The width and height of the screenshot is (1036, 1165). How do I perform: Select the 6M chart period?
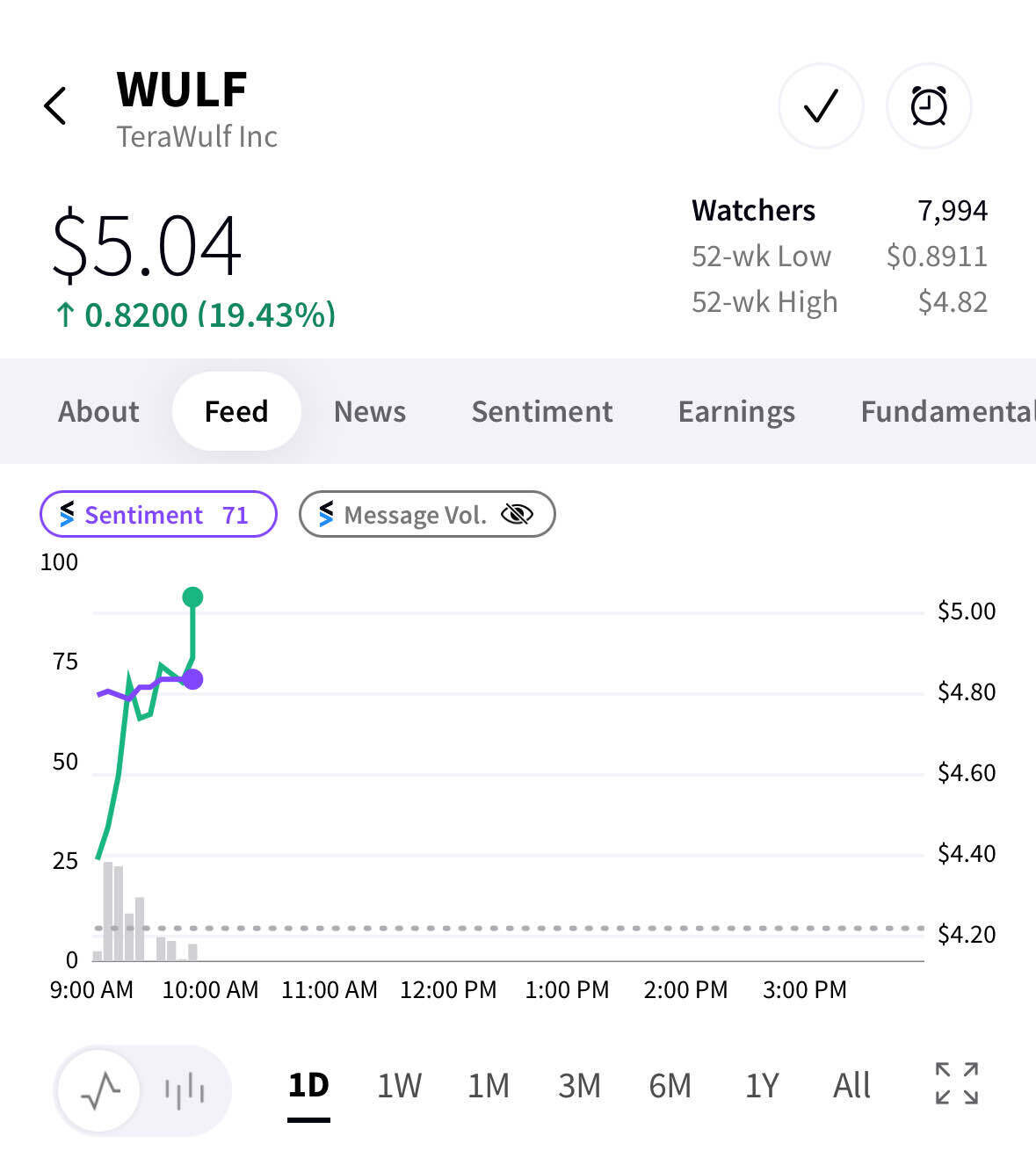click(670, 1086)
